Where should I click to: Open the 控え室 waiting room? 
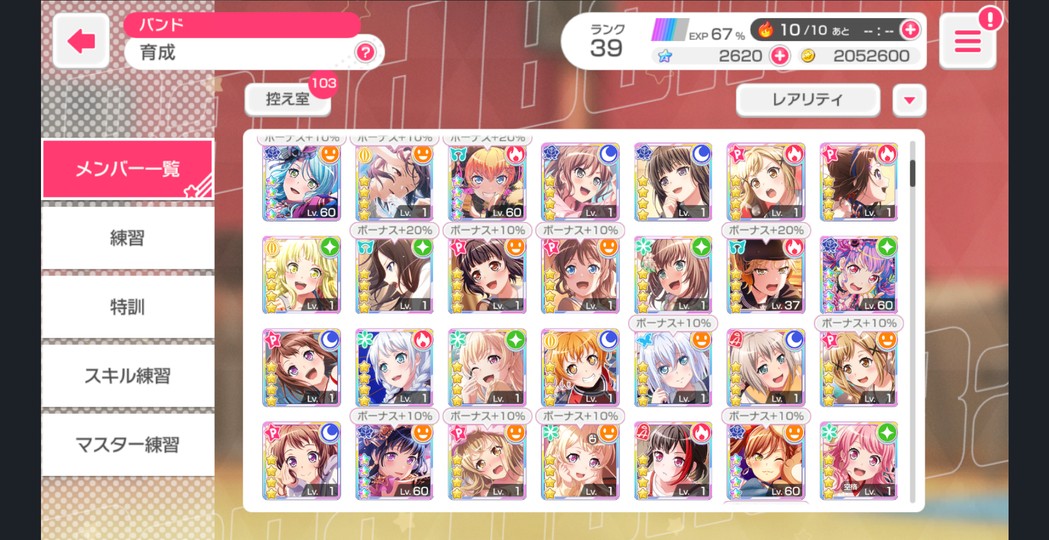click(x=287, y=99)
